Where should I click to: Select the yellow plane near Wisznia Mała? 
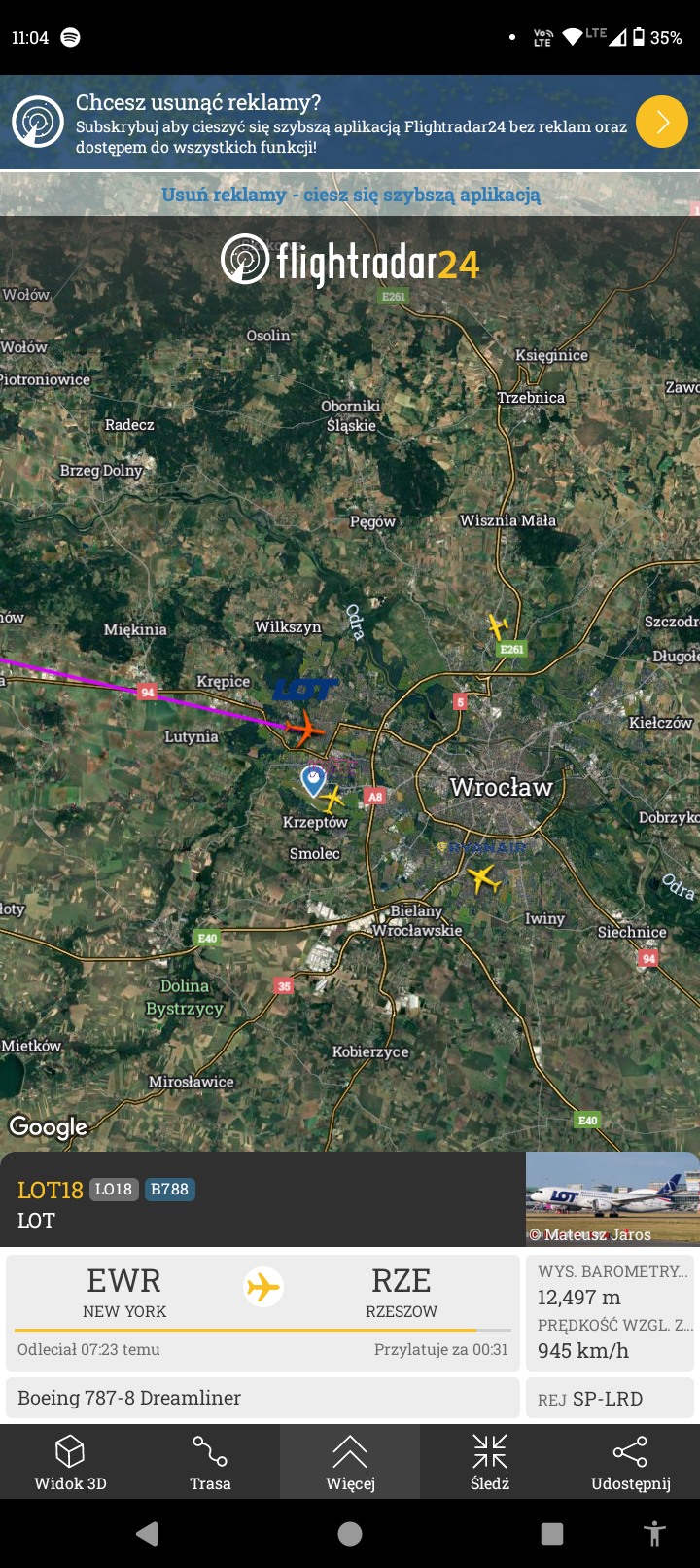(499, 624)
